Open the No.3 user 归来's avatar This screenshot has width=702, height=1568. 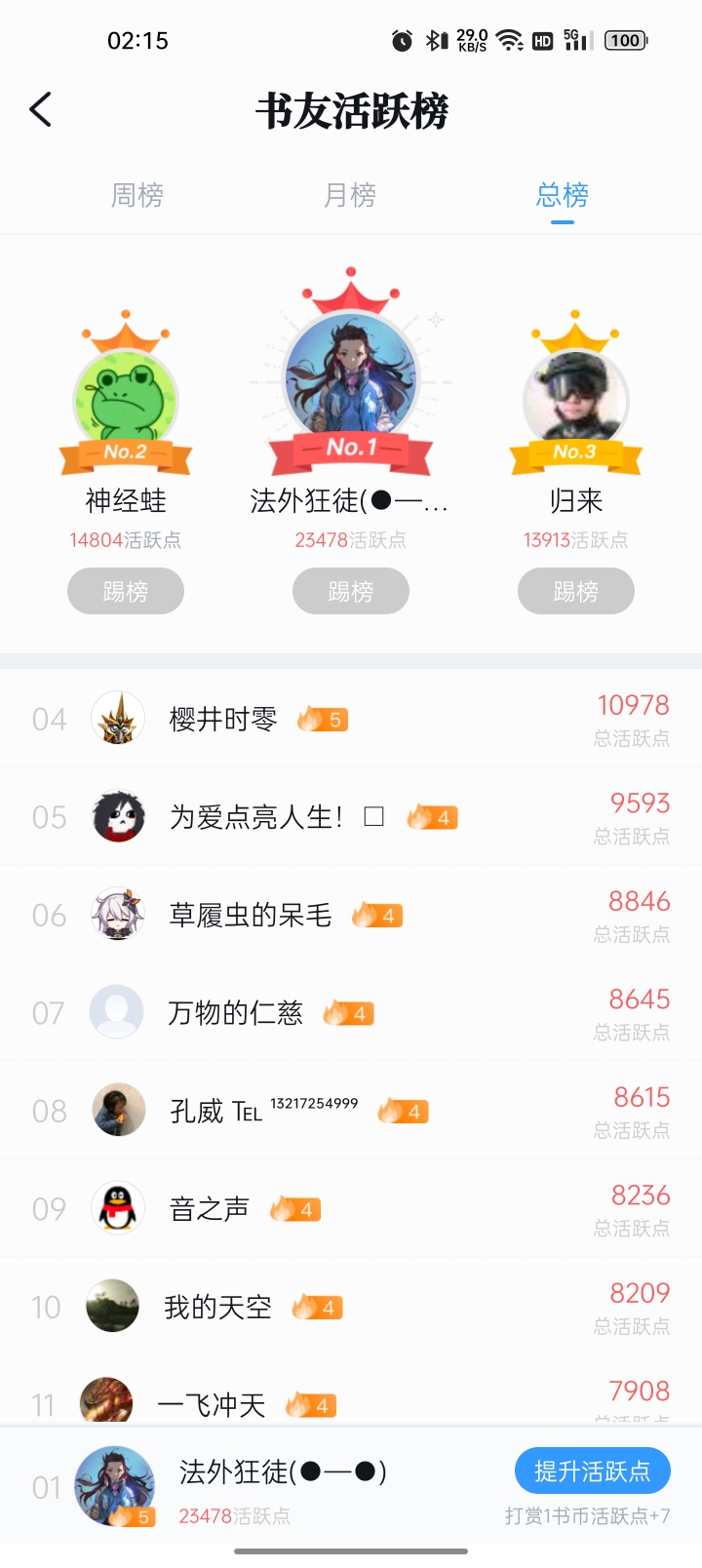575,399
